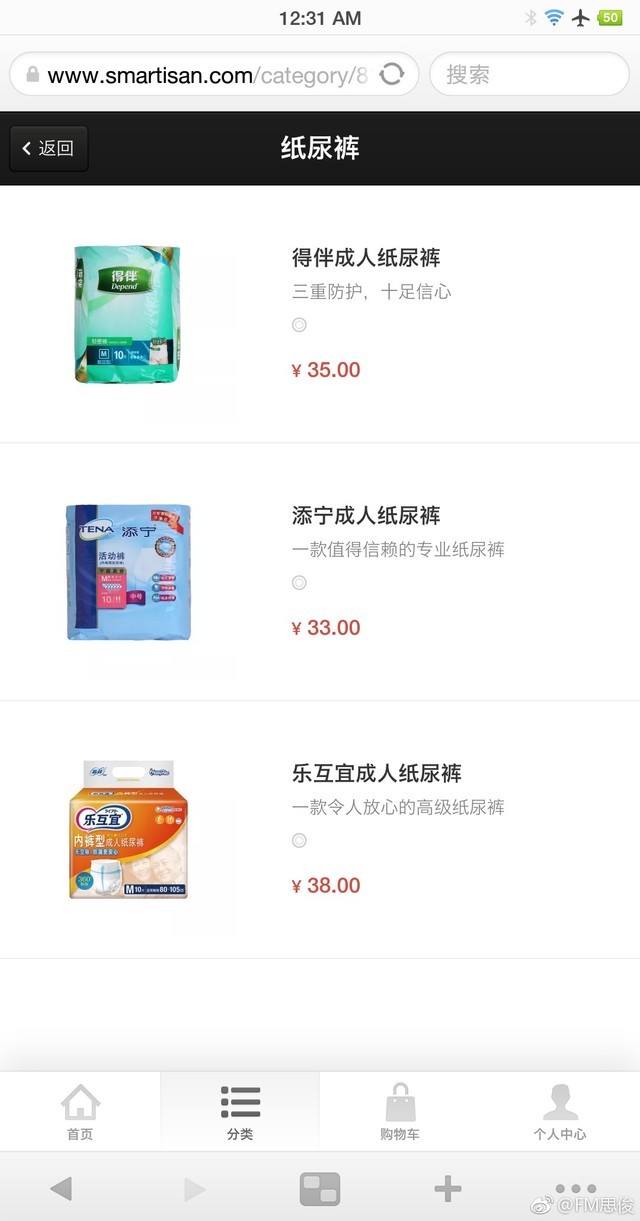This screenshot has height=1221, width=640.
Task: Open the 得伴成人纸尿裤 product
Action: pyautogui.click(x=366, y=258)
